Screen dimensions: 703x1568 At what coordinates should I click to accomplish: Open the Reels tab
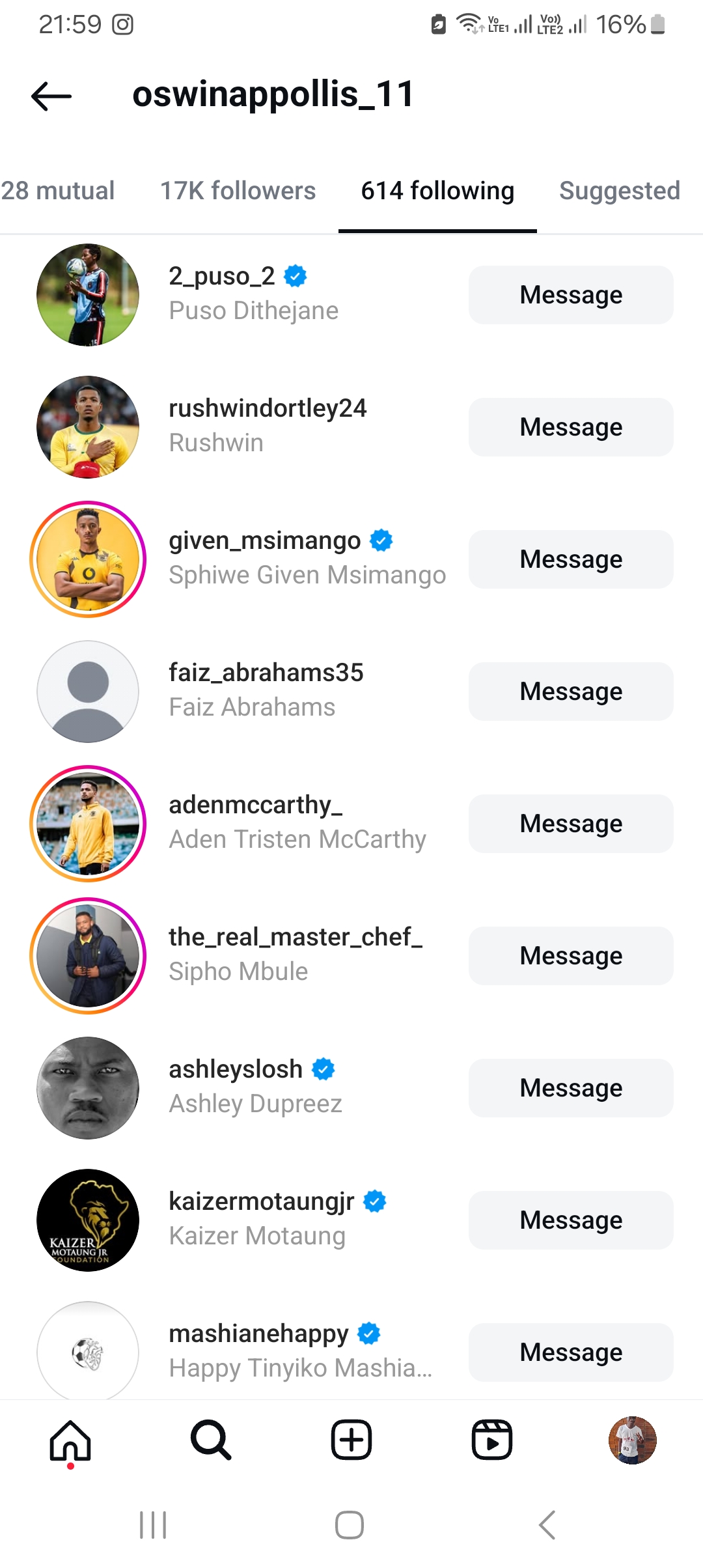click(492, 1440)
